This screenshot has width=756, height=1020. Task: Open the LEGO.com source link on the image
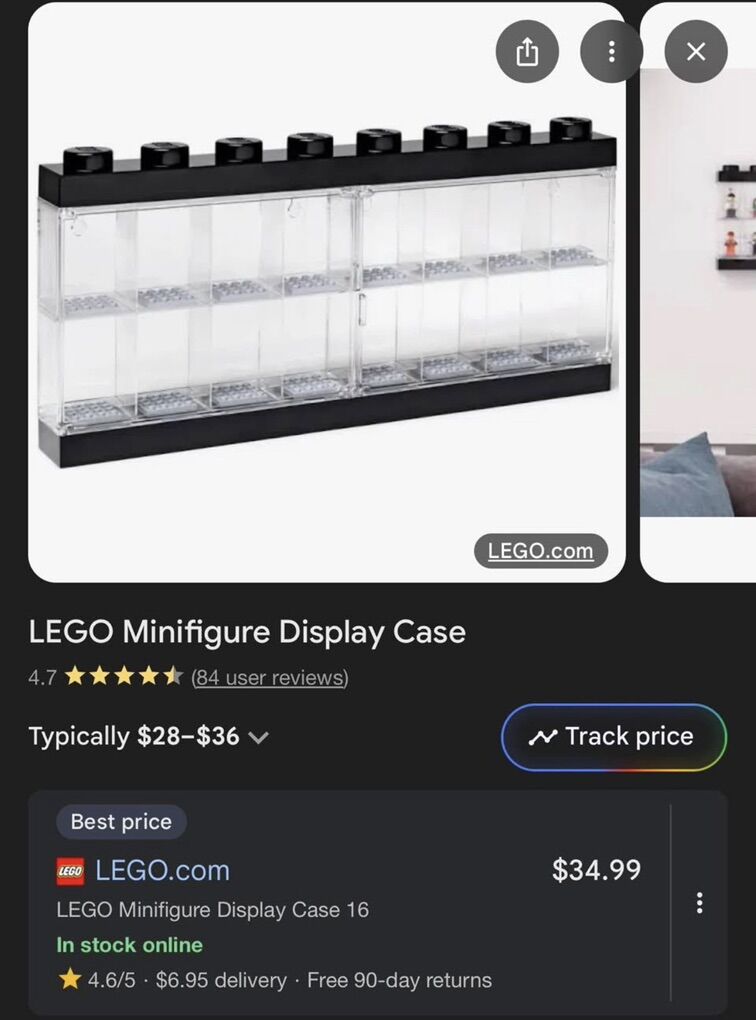[540, 550]
